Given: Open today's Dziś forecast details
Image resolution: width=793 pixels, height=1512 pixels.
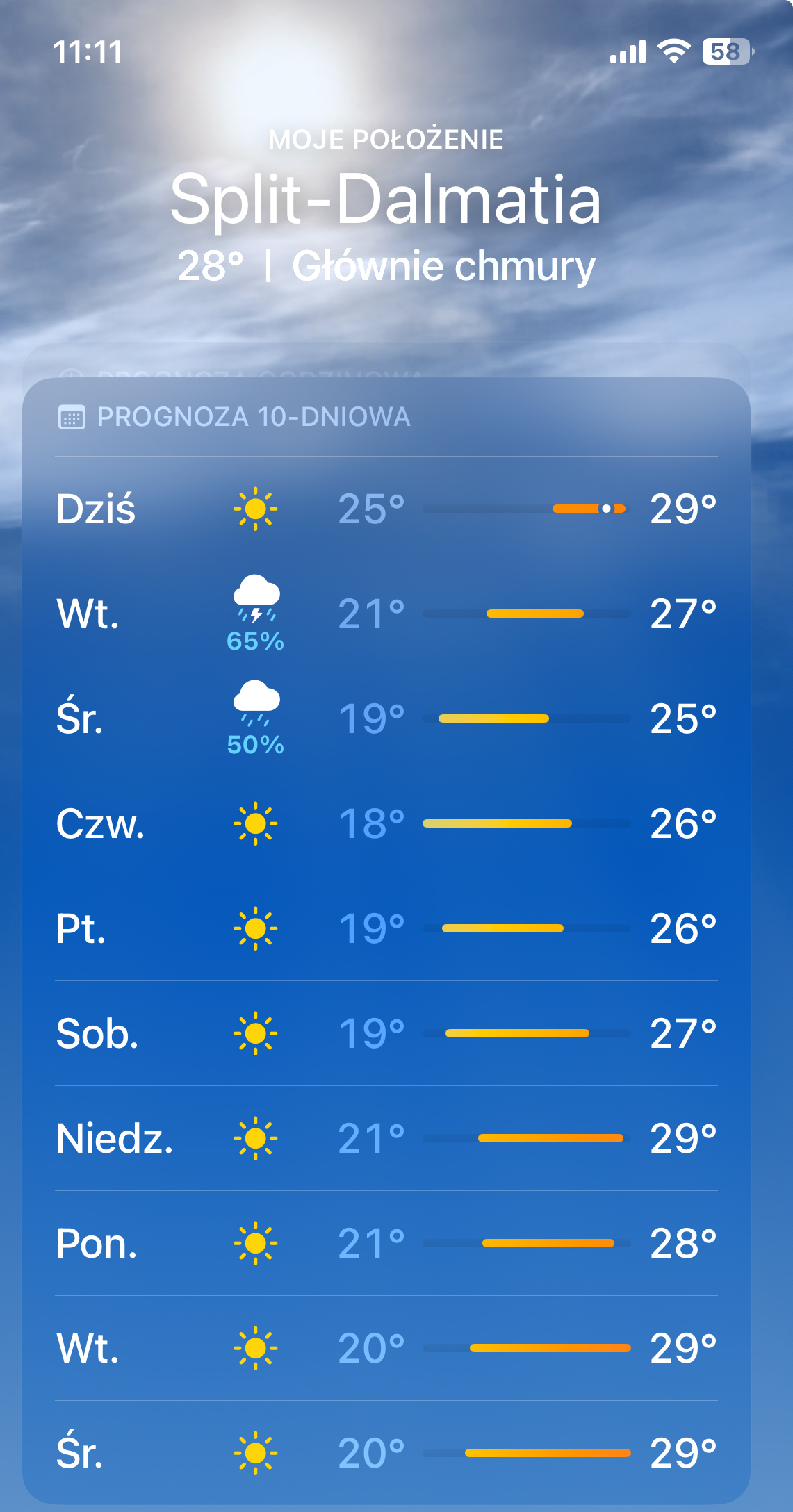Looking at the screenshot, I should (x=386, y=509).
